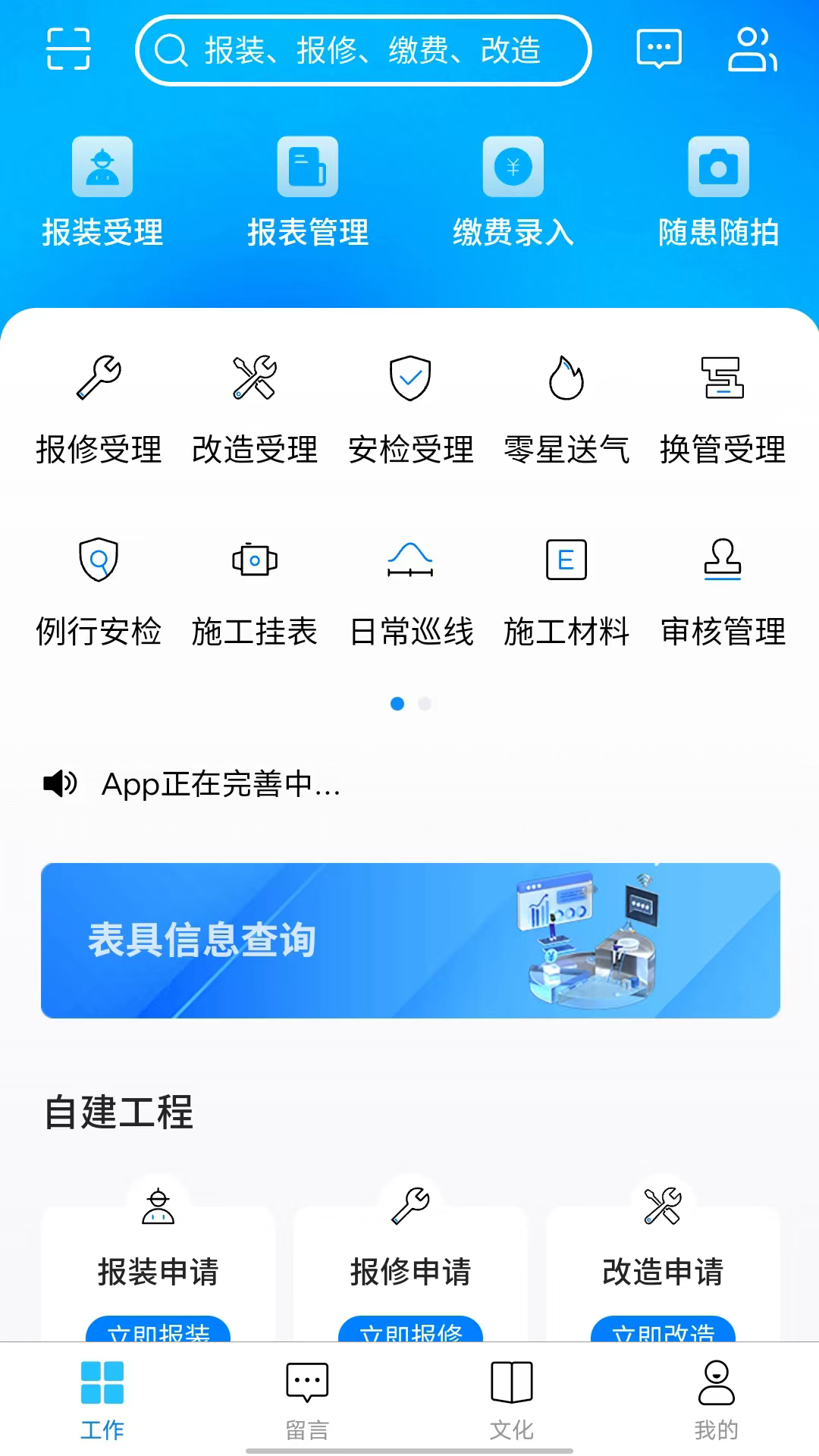
Task: Open the messages icon in the top bar
Action: coord(658,49)
